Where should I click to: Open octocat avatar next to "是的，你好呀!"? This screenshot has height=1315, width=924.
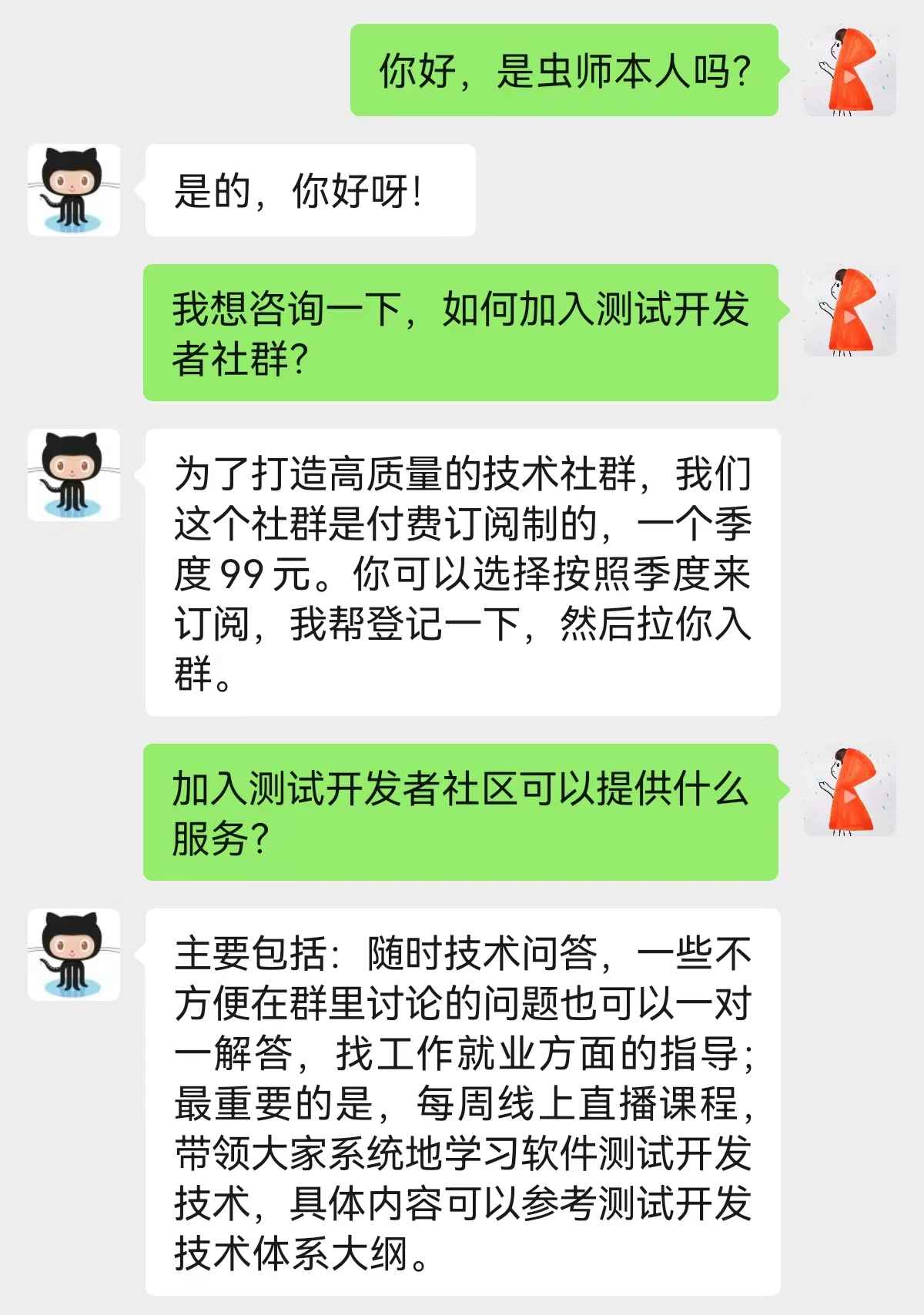click(74, 190)
